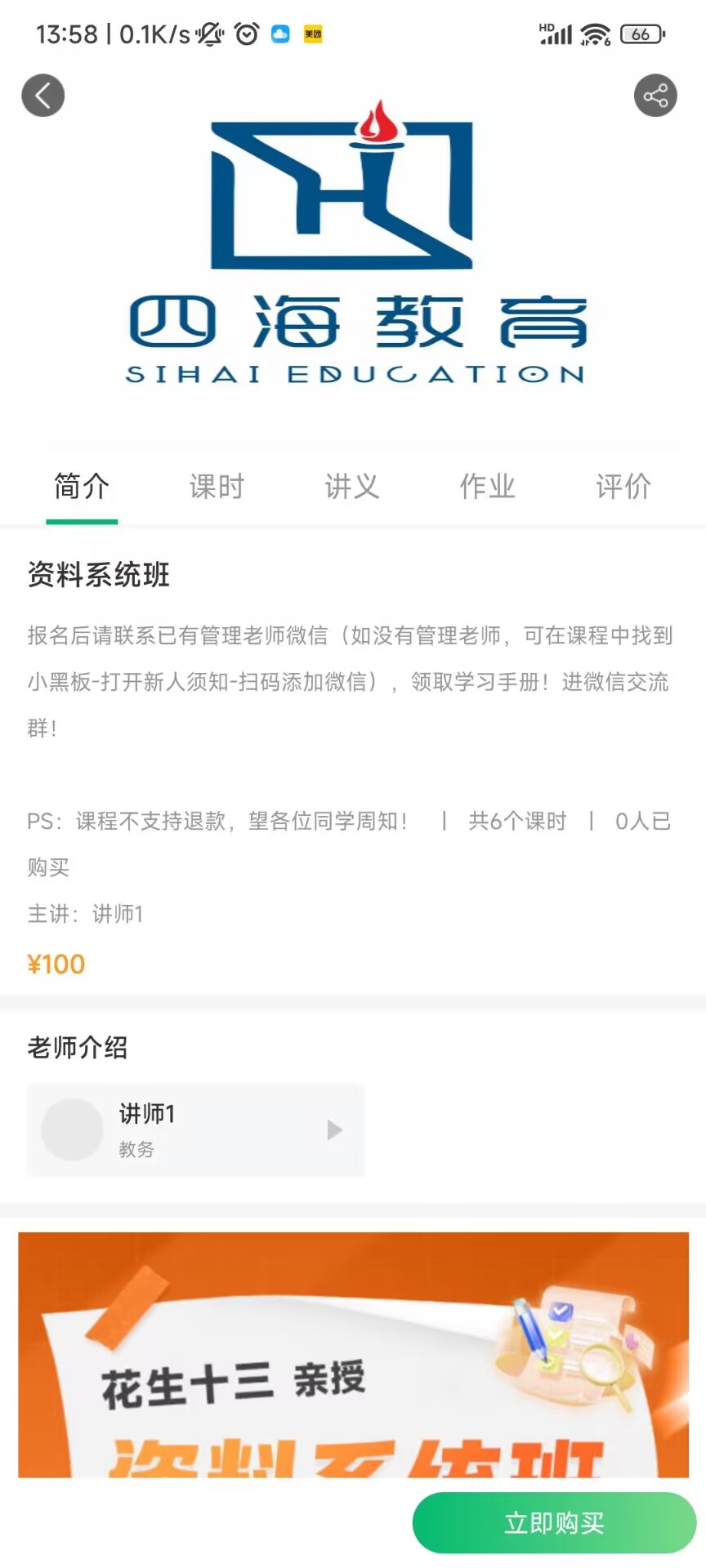
Task: Open teacher 讲师1 profile card
Action: (195, 1129)
